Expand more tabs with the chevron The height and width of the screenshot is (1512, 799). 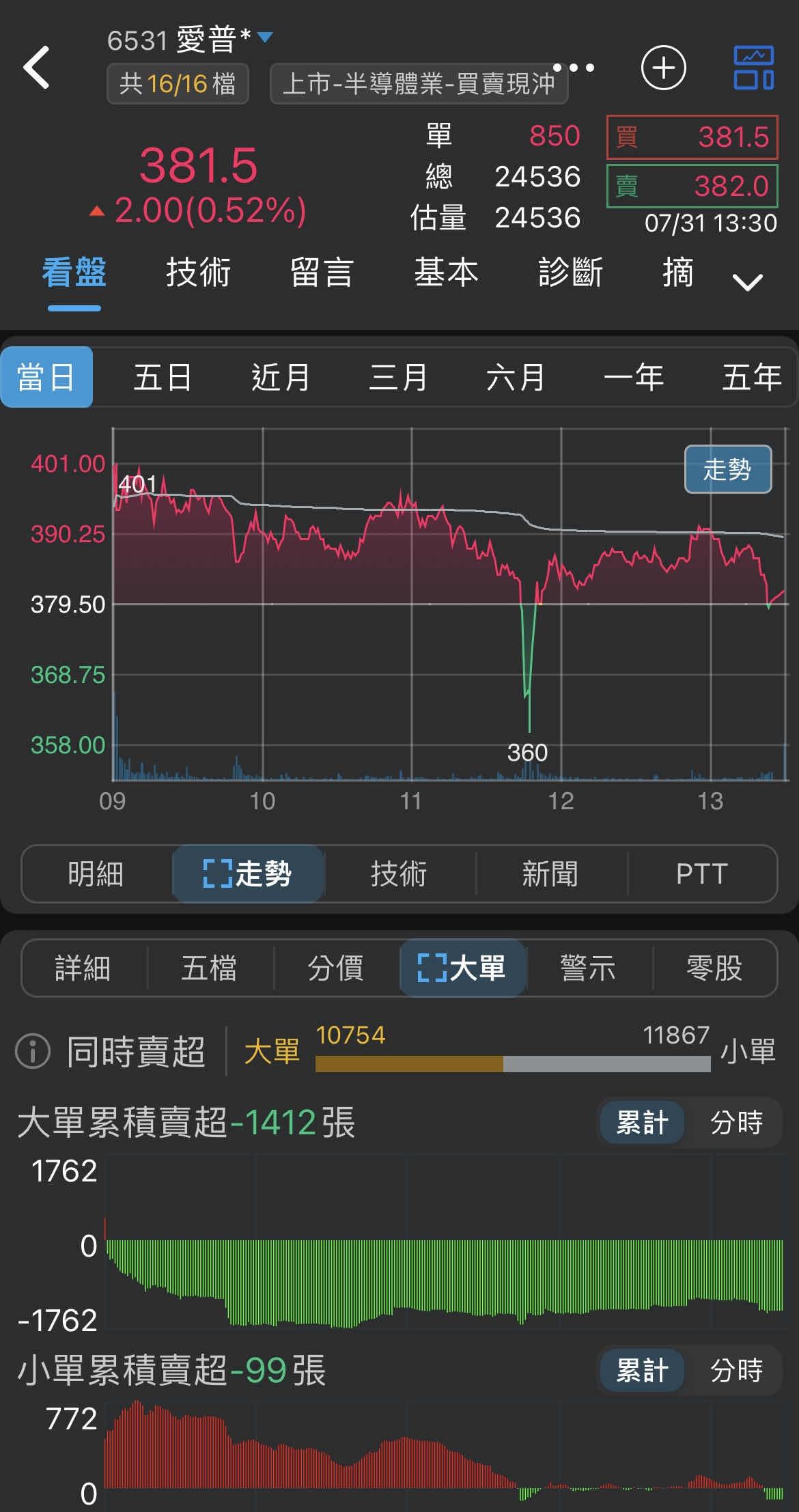[x=747, y=281]
